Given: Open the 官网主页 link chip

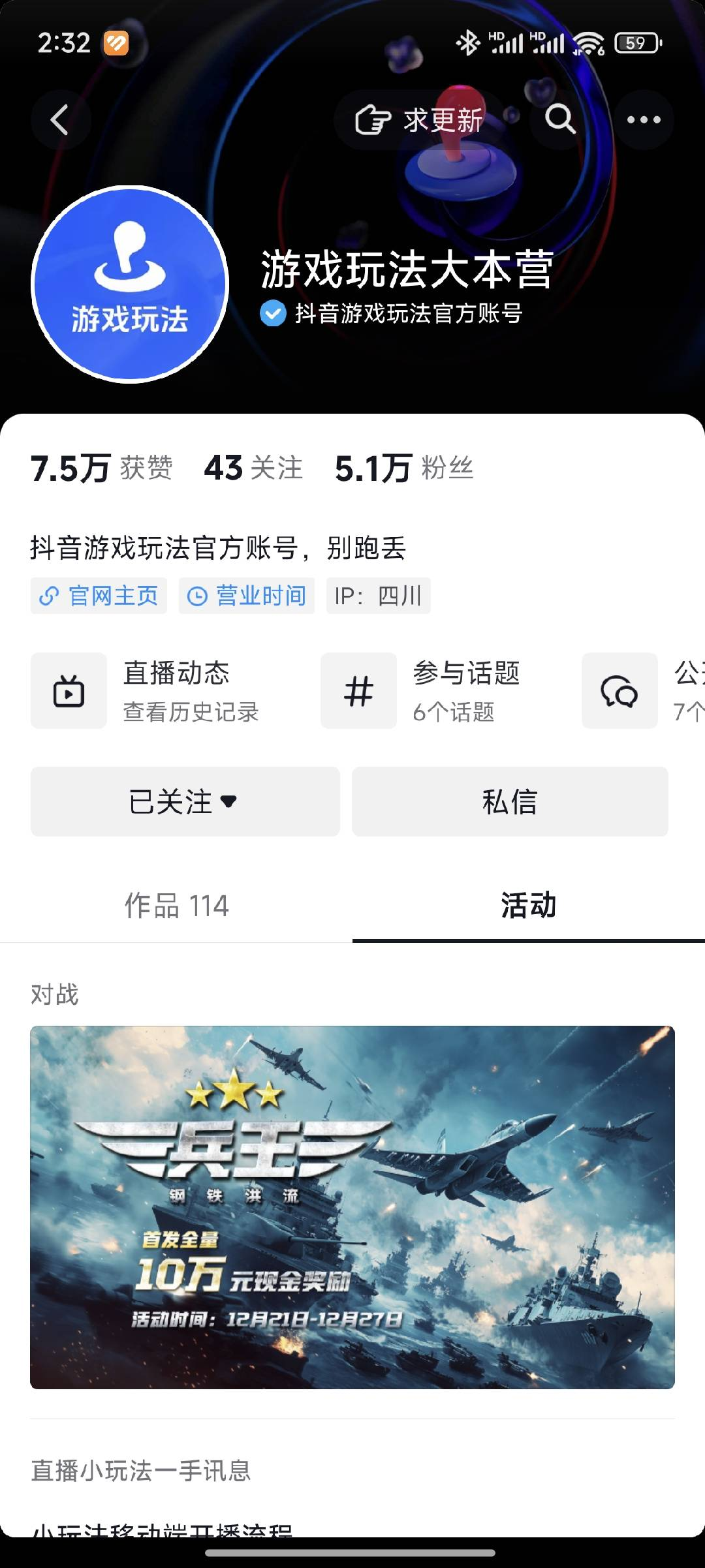Looking at the screenshot, I should [x=99, y=596].
